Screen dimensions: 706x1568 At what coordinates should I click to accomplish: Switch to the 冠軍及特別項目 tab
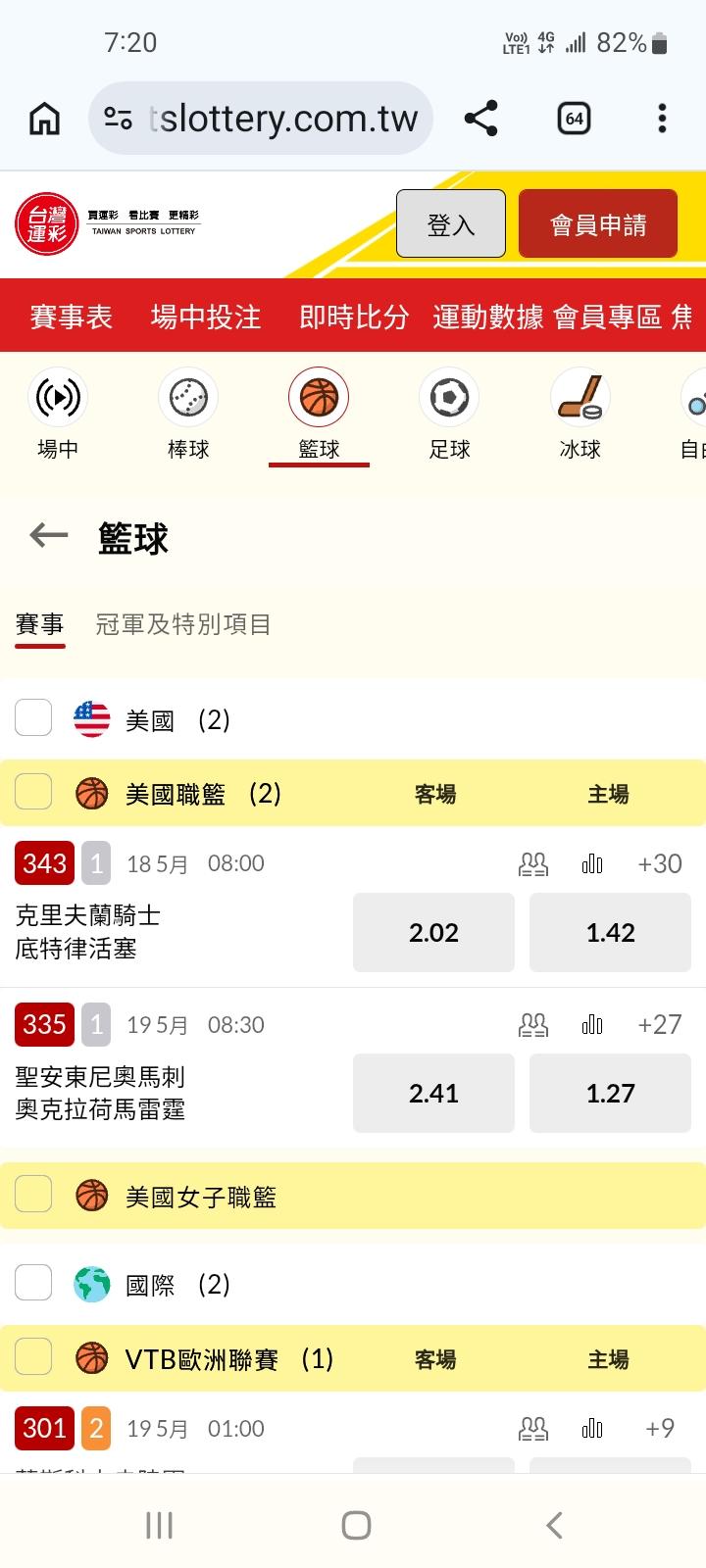[x=183, y=624]
